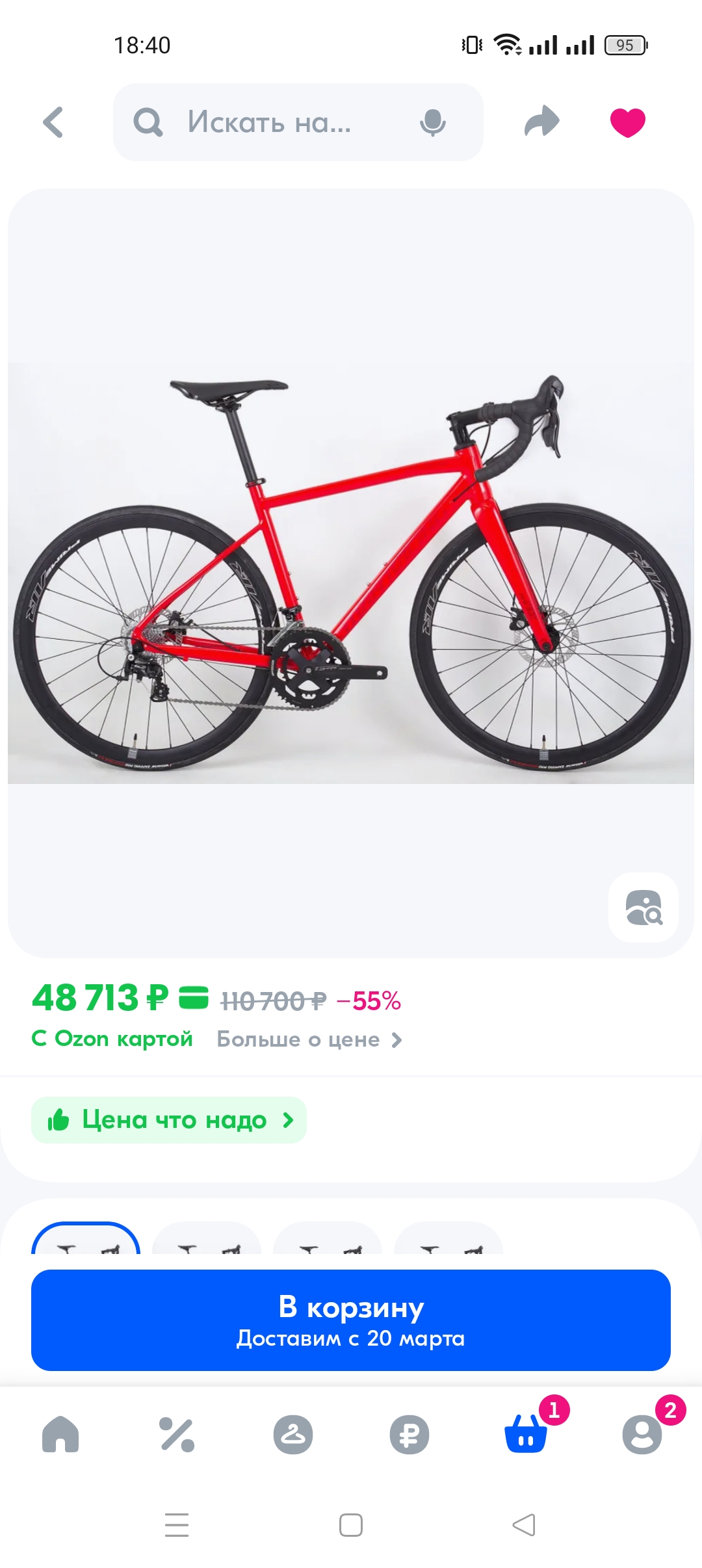Open the profile tab with two notifications
The image size is (702, 1568).
pyautogui.click(x=642, y=1434)
